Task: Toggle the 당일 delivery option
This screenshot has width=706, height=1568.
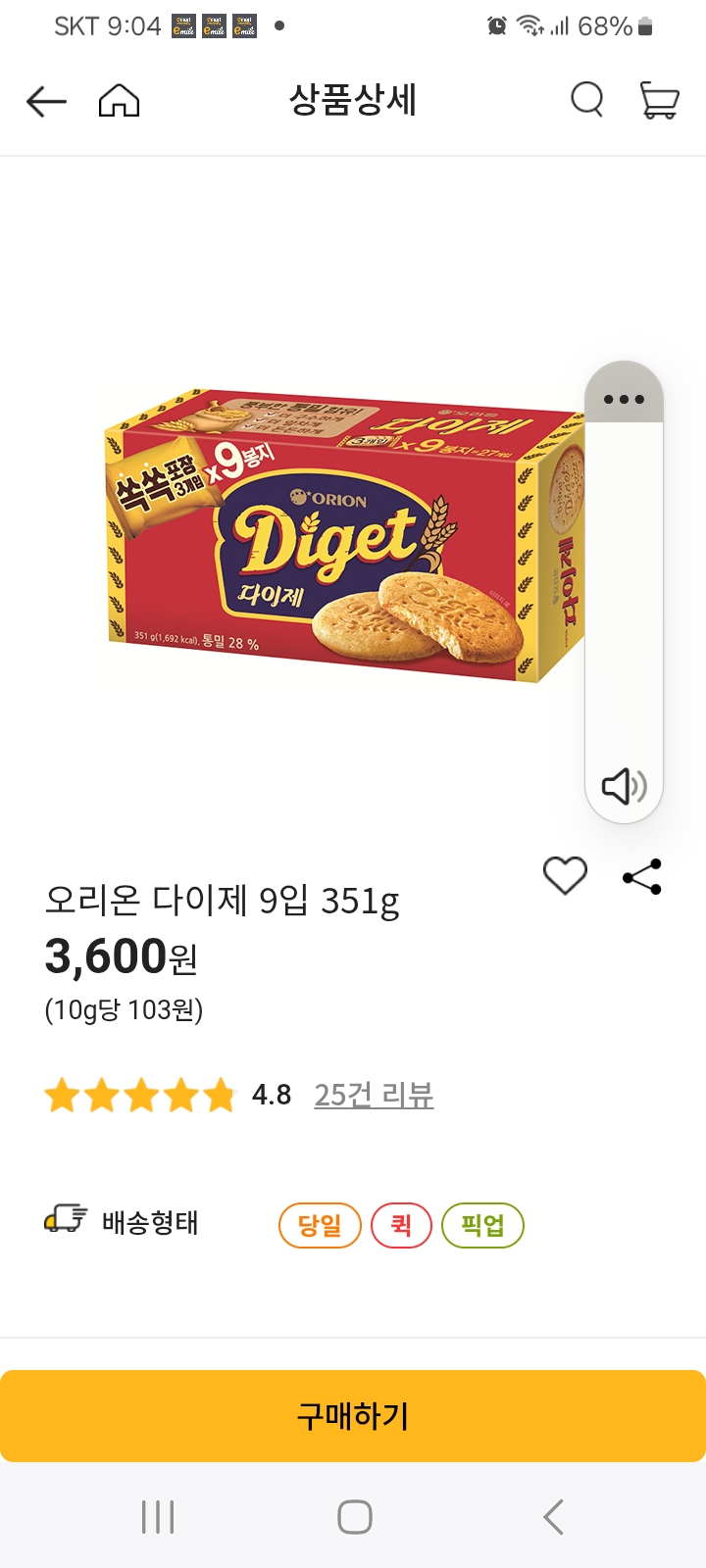Action: point(319,1225)
